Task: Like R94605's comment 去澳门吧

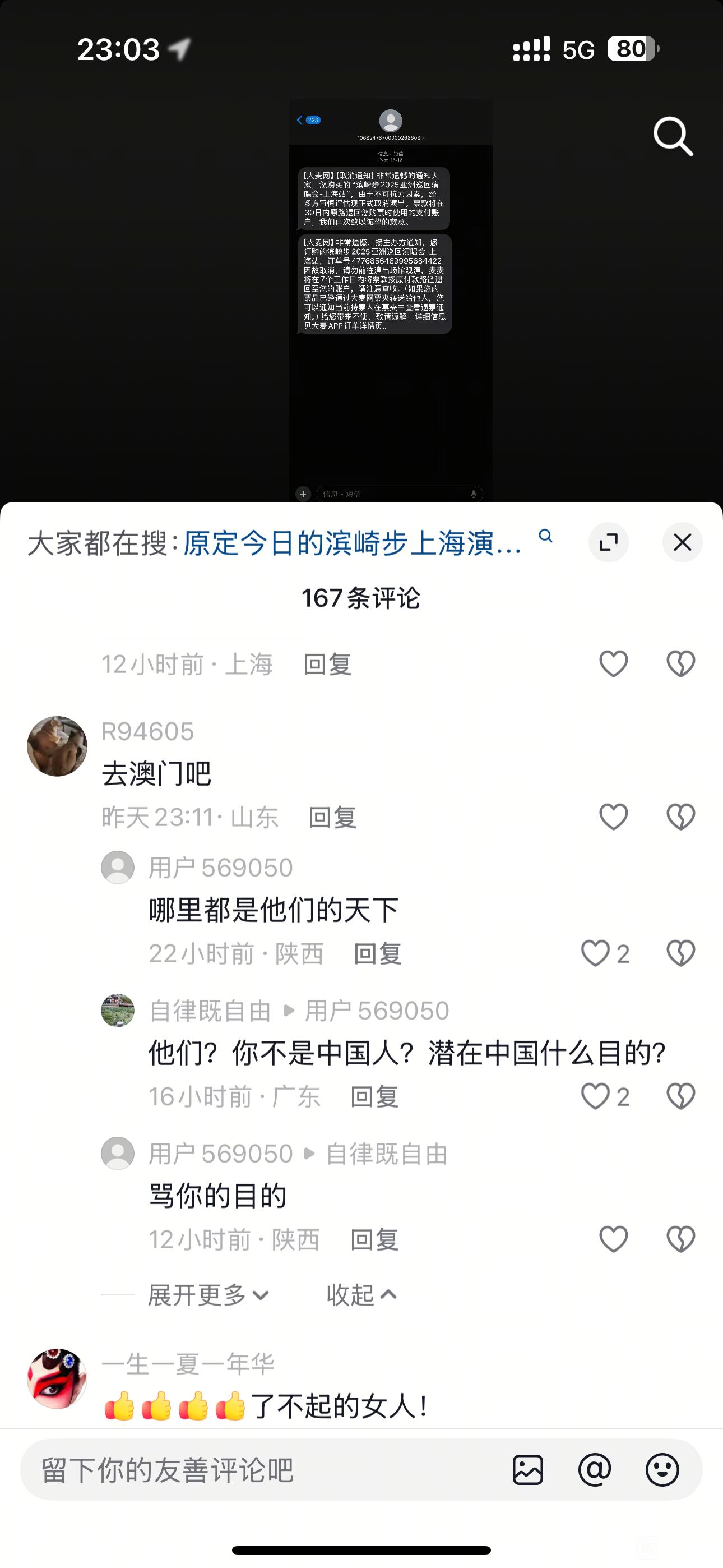Action: [x=613, y=817]
